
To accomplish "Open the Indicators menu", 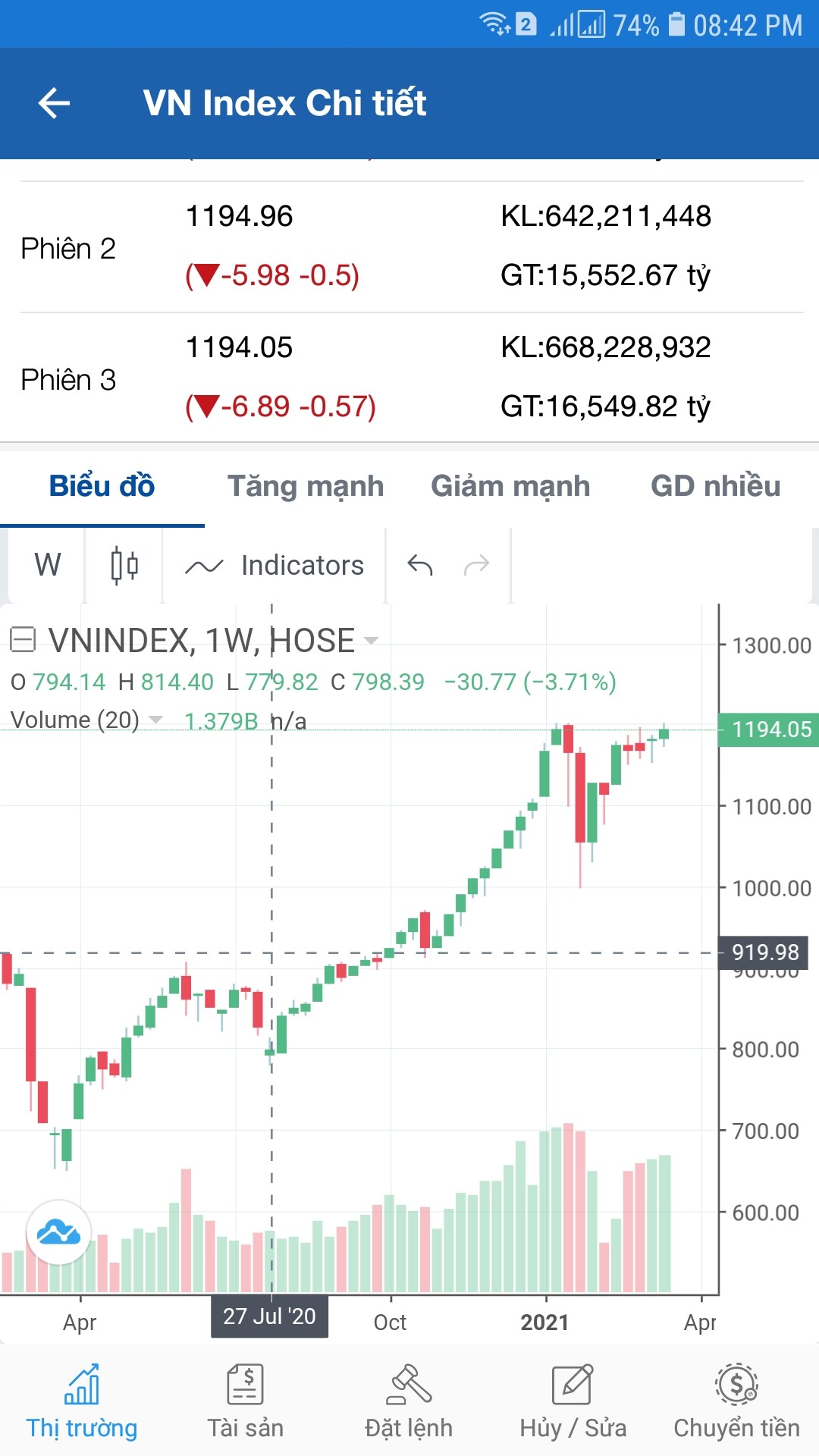I will [x=275, y=565].
